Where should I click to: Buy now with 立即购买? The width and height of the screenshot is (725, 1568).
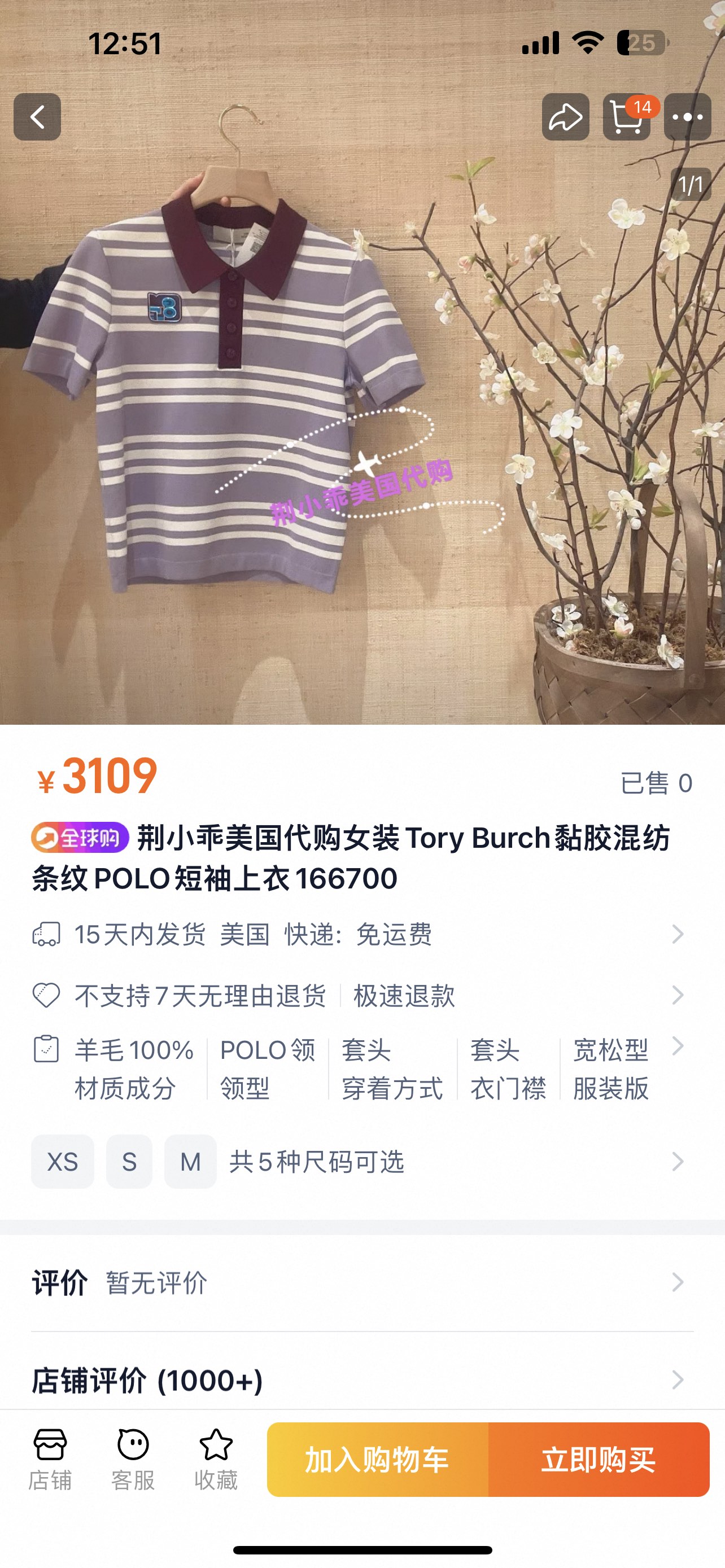coord(599,1460)
